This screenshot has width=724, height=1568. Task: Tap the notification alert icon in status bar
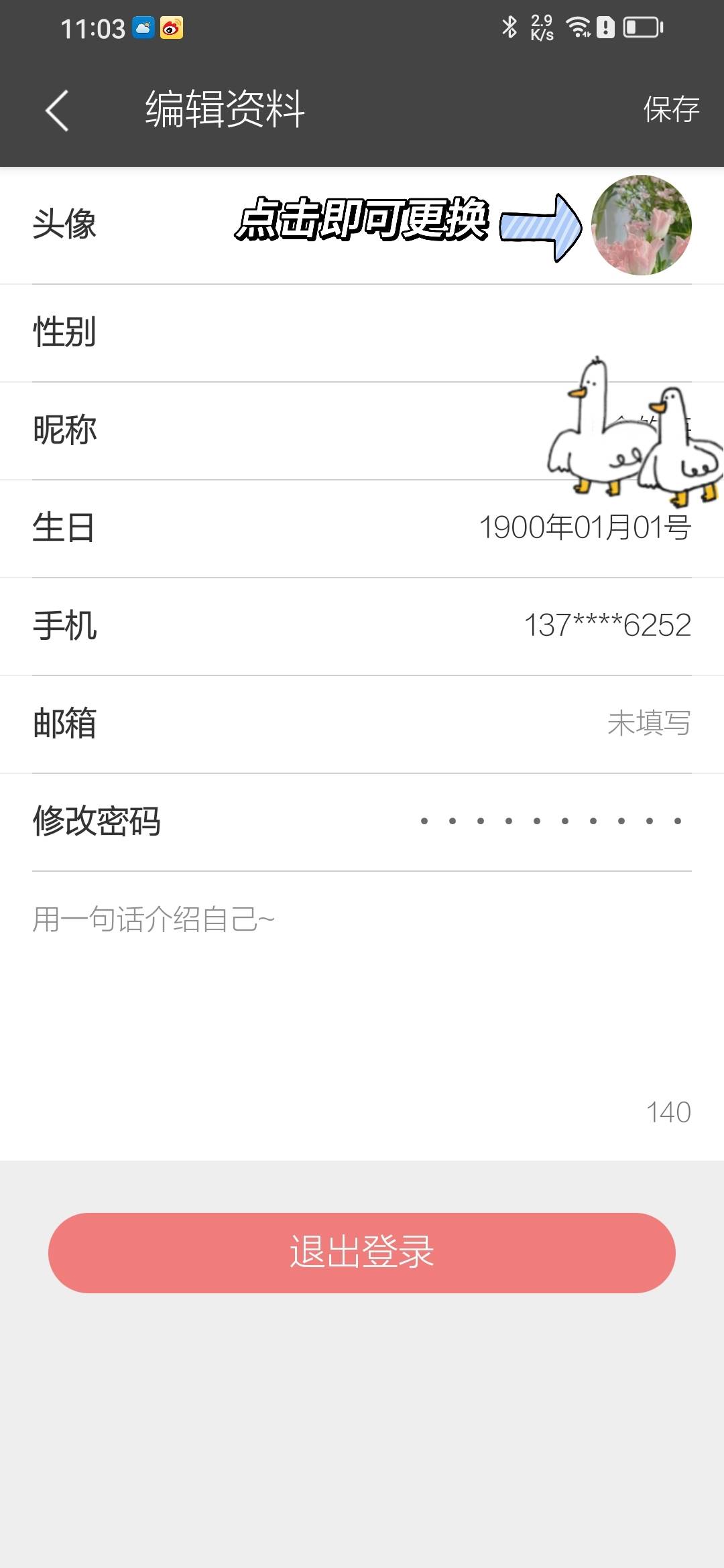(607, 27)
